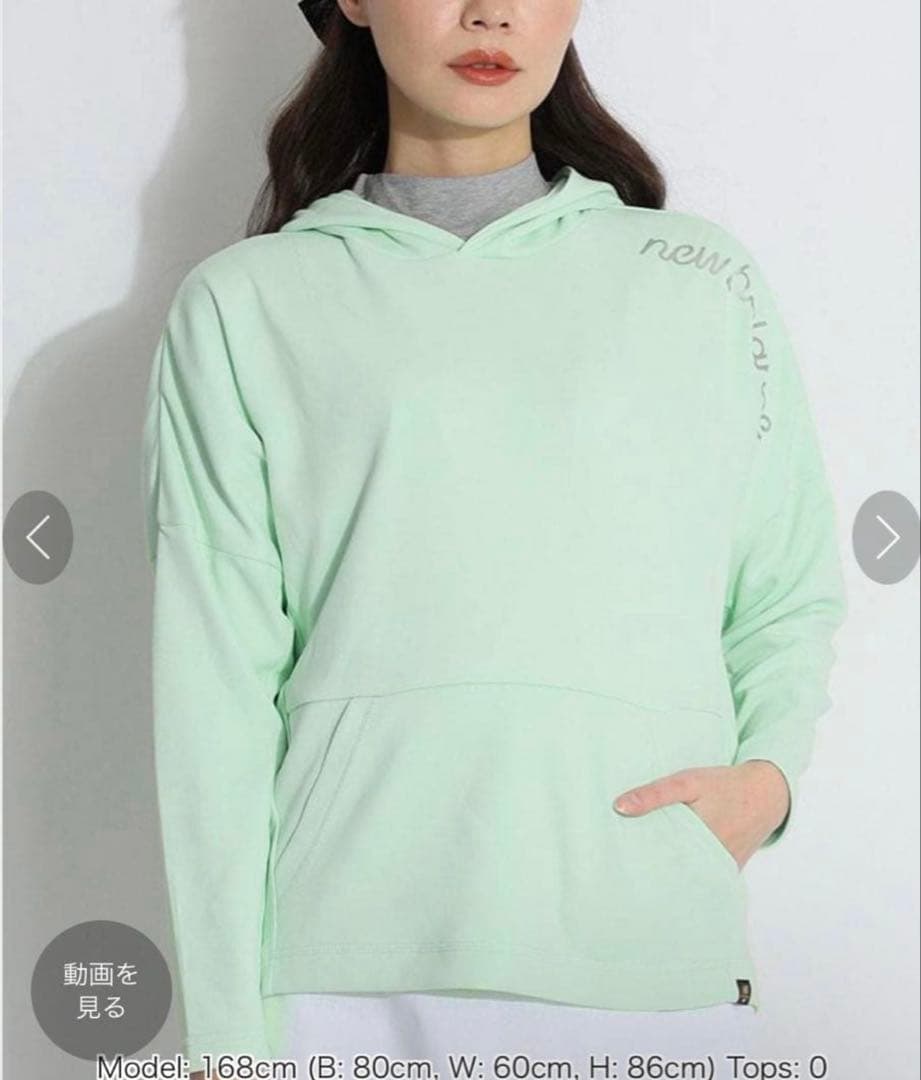
Task: Go to the previous product image
Action: pos(38,538)
